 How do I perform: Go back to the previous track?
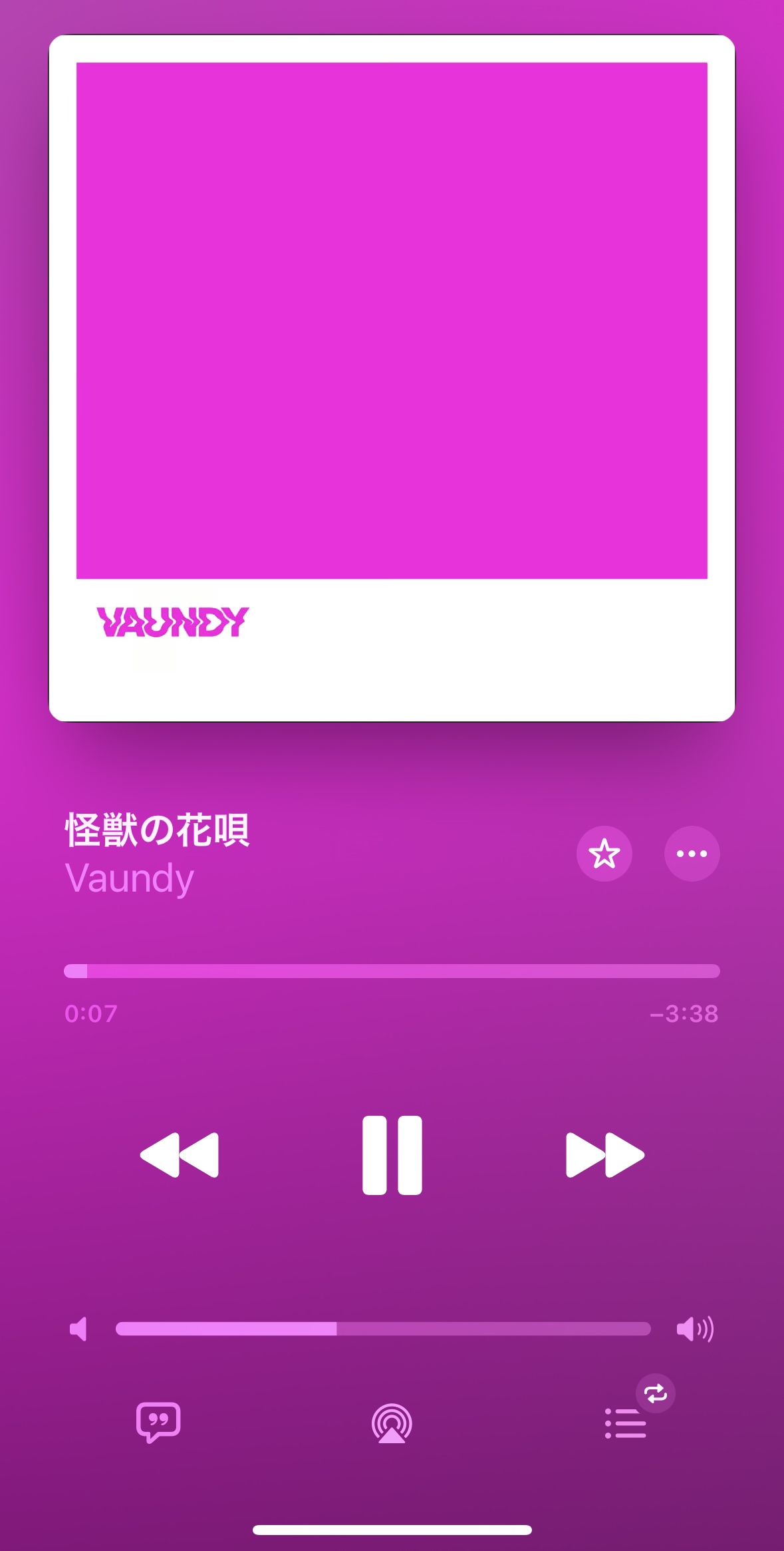coord(180,1155)
